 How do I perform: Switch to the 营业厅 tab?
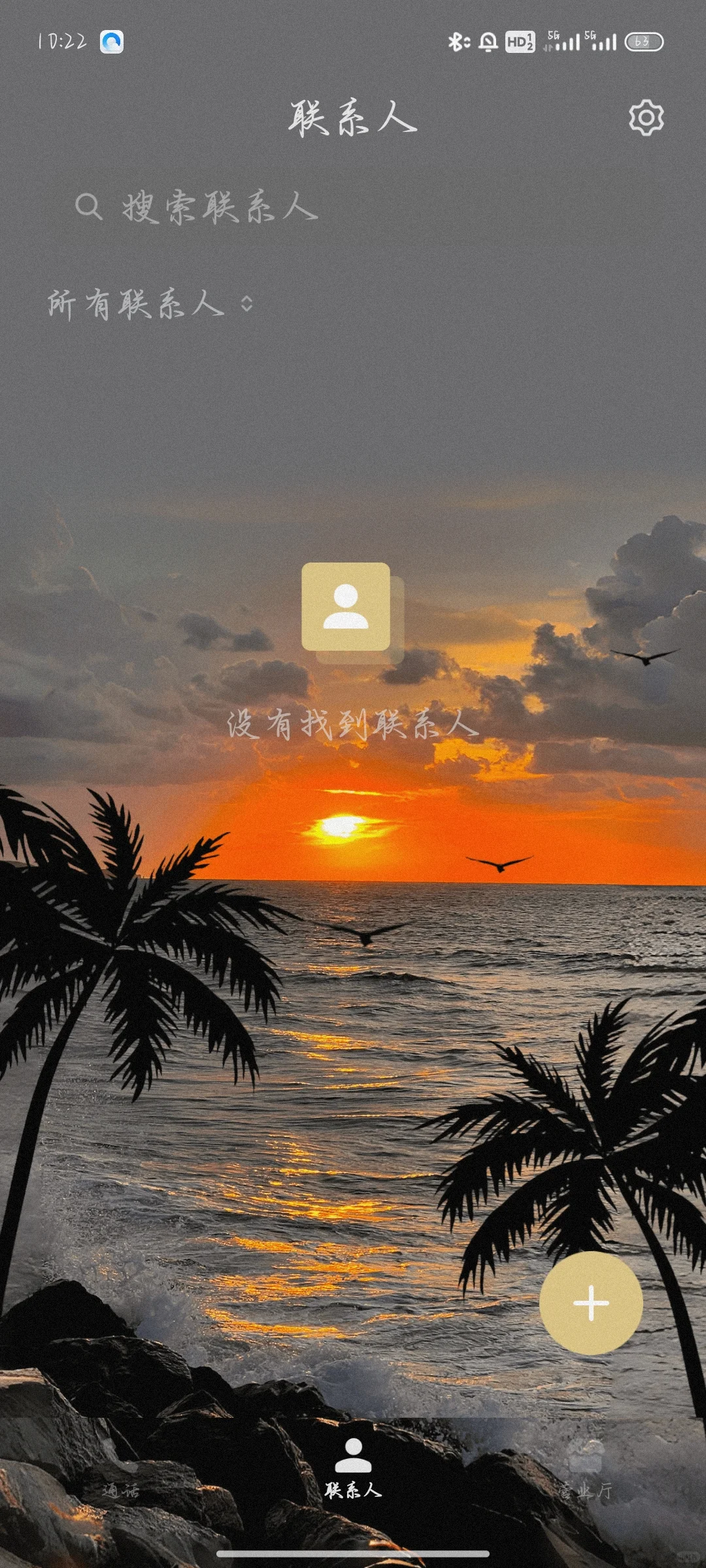click(585, 1475)
